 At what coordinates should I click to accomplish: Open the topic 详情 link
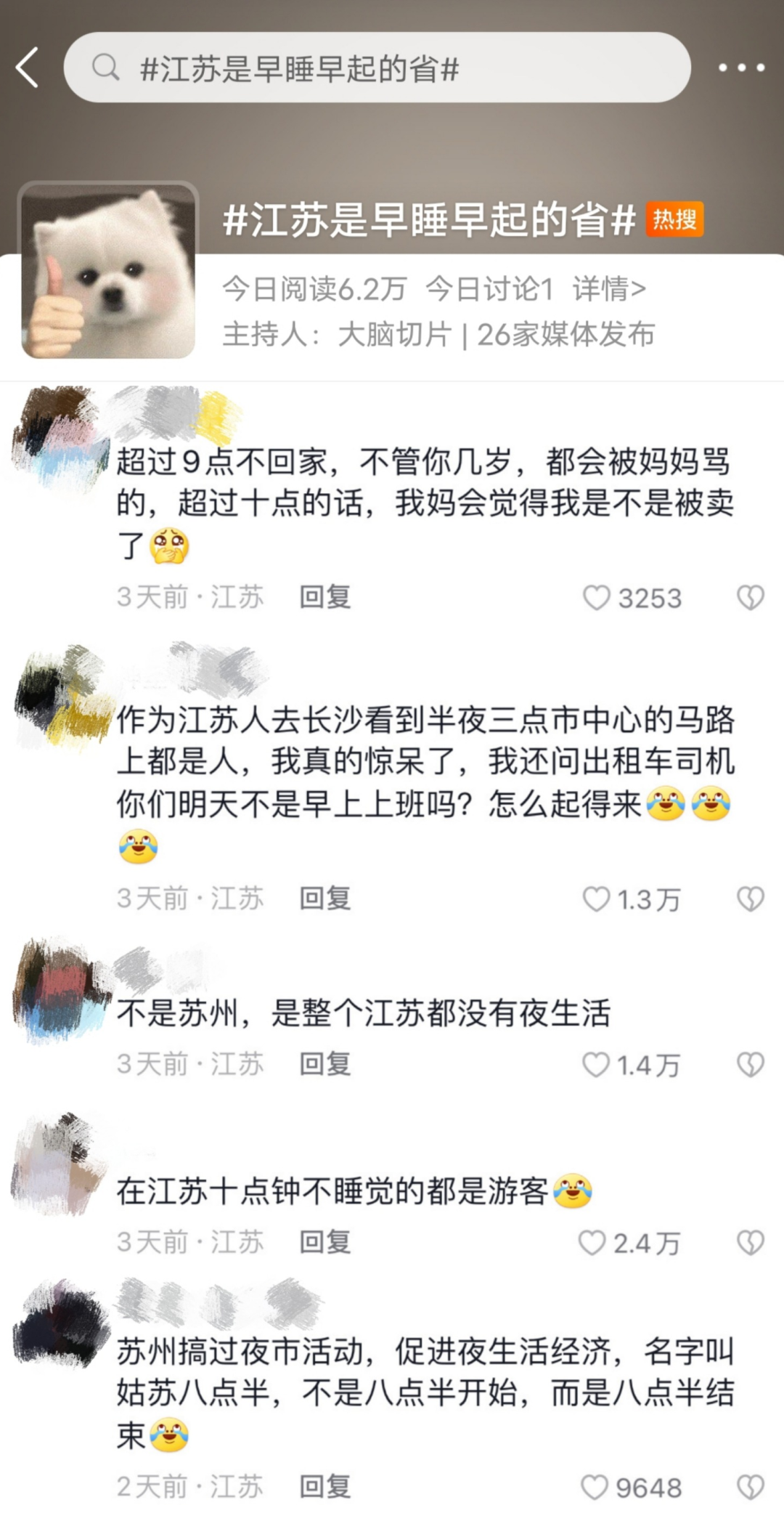coord(608,289)
